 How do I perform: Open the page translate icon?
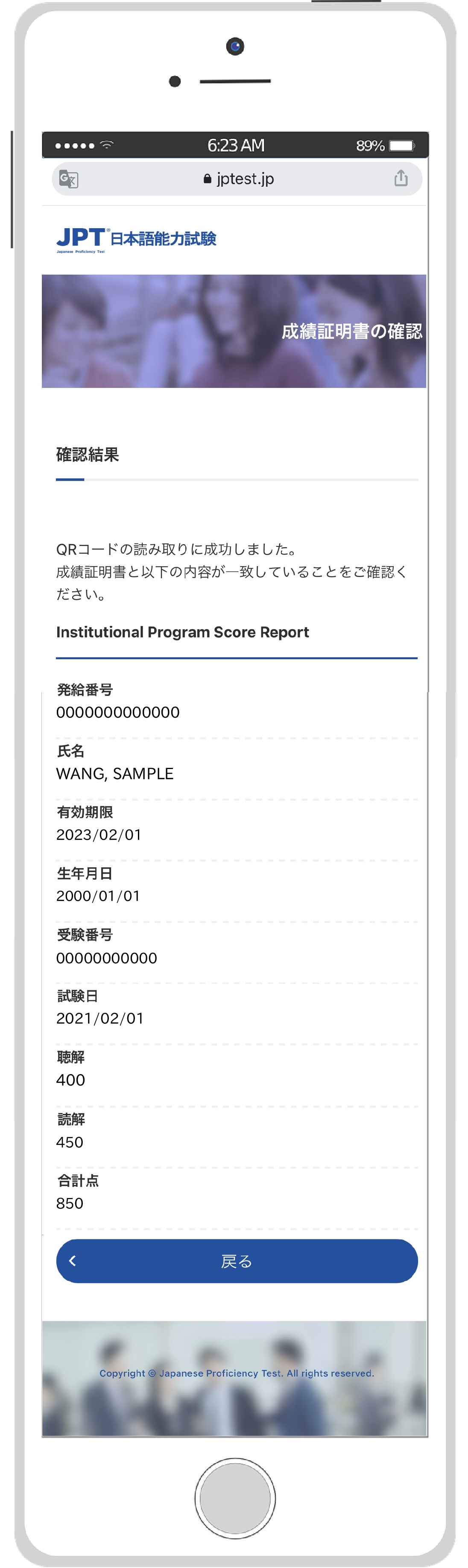click(x=68, y=179)
